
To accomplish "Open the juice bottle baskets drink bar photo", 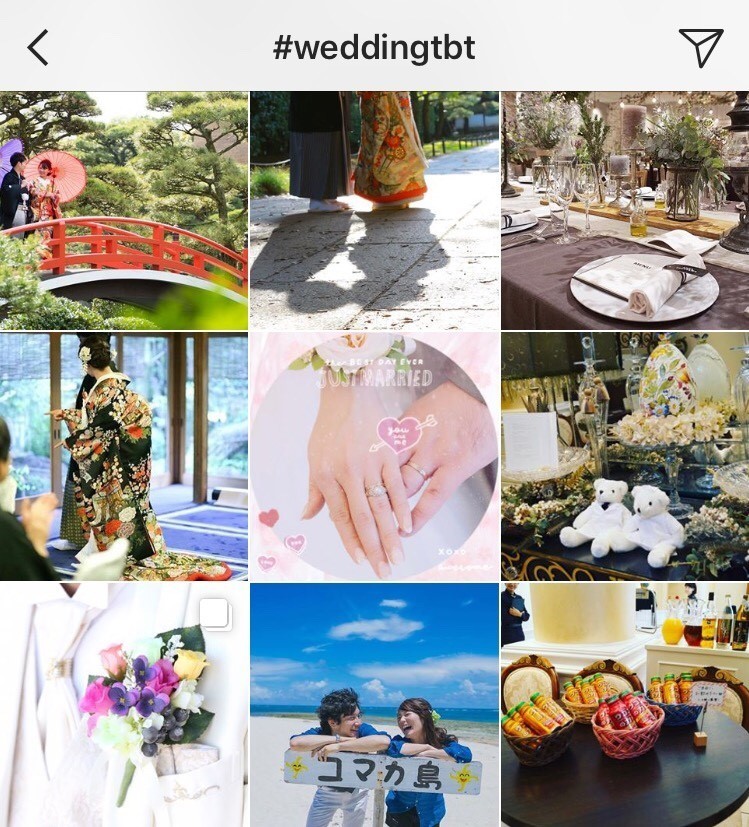I will [624, 704].
